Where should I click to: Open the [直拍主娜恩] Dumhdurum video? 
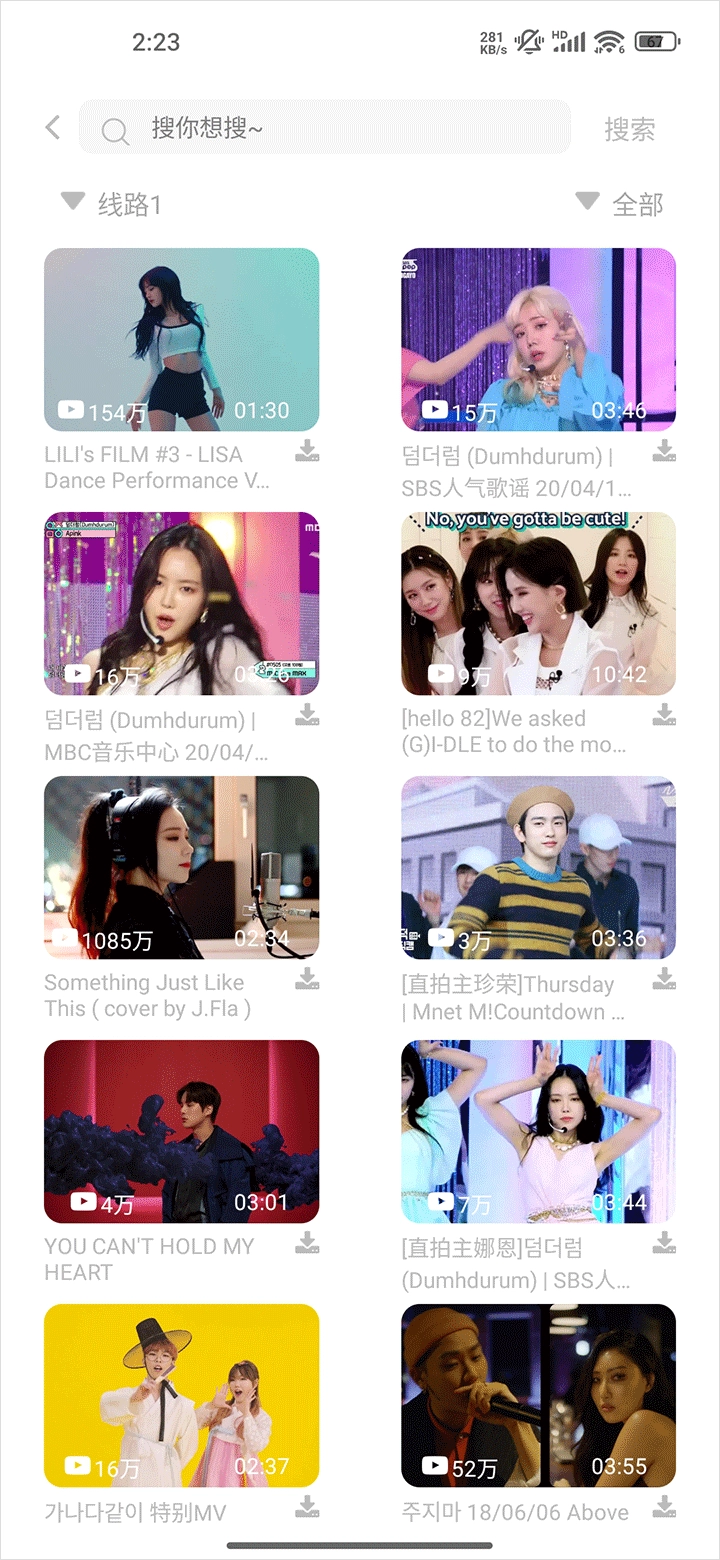538,1131
